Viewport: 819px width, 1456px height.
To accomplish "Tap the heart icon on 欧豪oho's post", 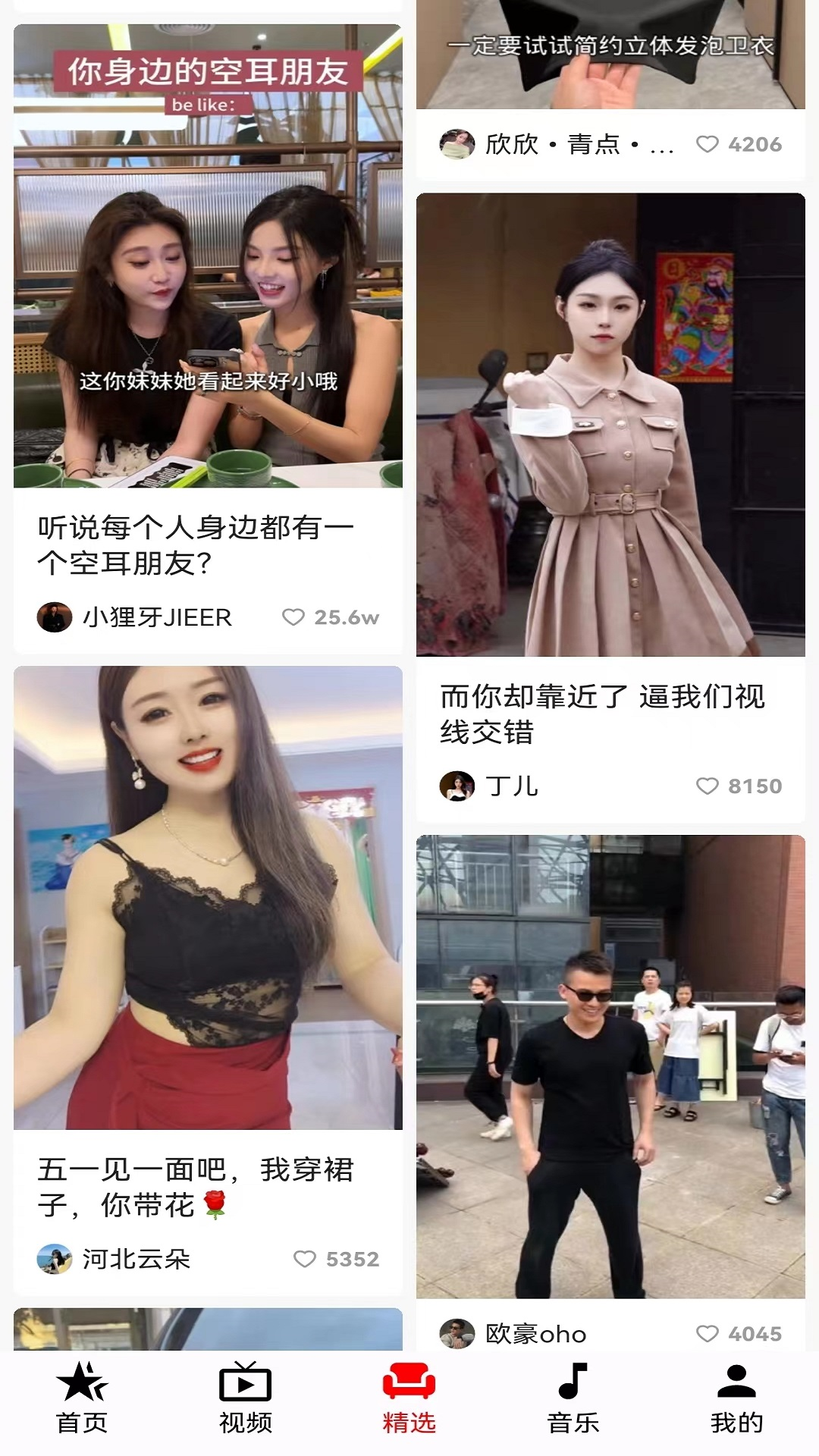I will point(708,1335).
